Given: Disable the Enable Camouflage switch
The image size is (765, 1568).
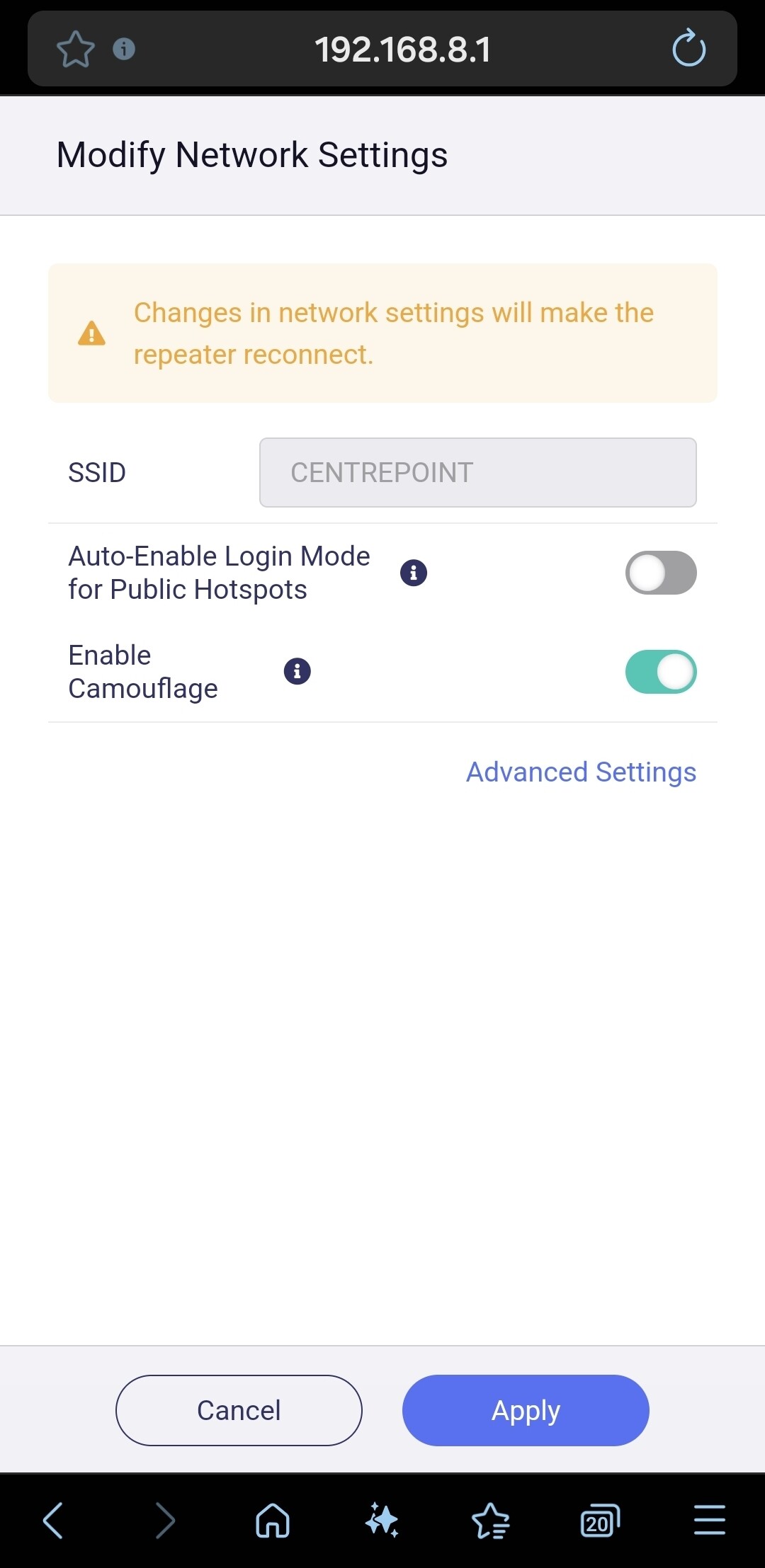Looking at the screenshot, I should click(x=660, y=672).
